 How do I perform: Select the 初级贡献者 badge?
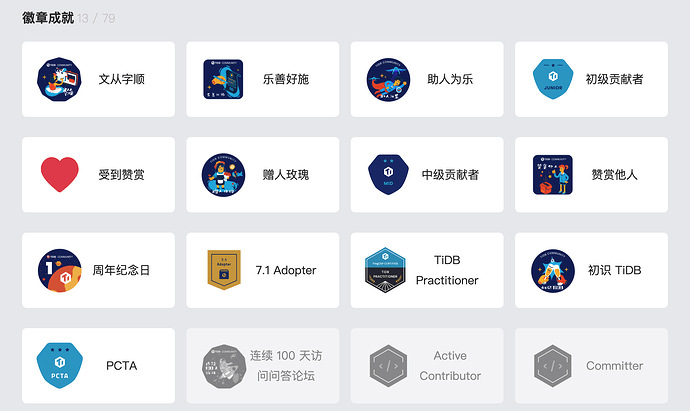tap(591, 79)
